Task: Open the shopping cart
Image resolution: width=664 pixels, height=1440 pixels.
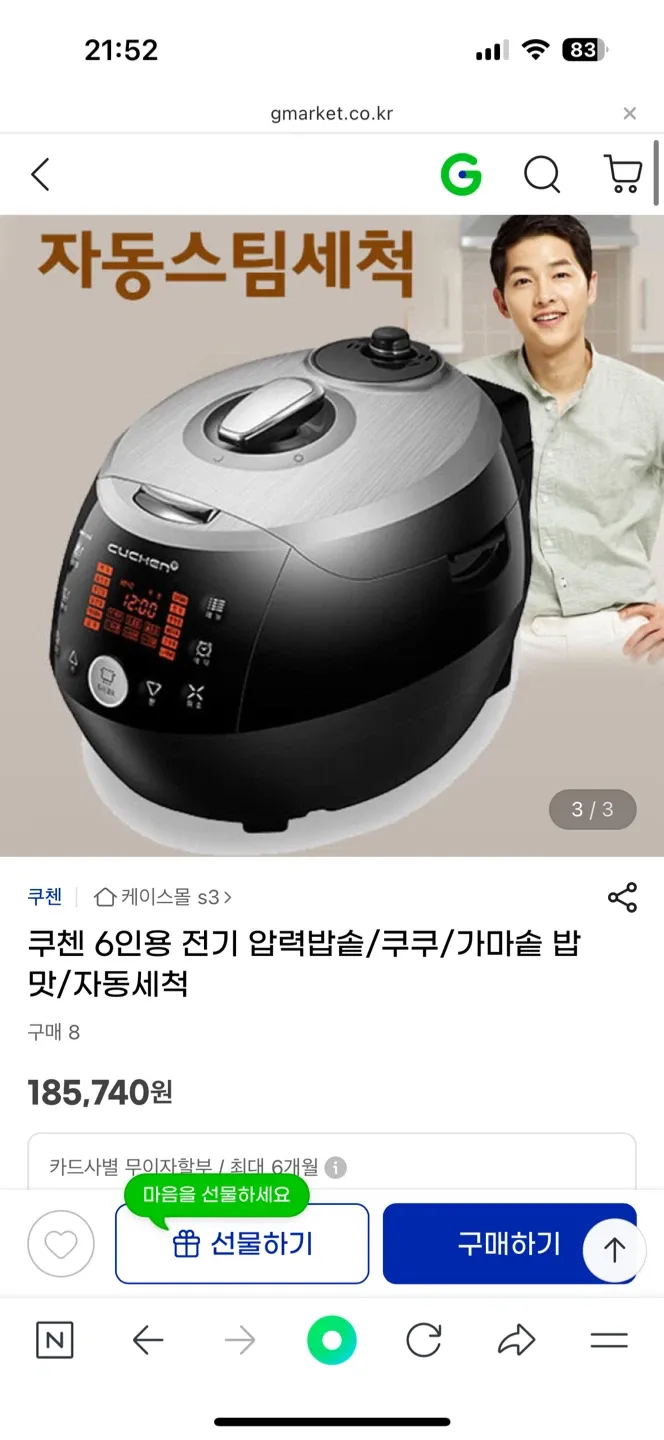Action: tap(623, 175)
